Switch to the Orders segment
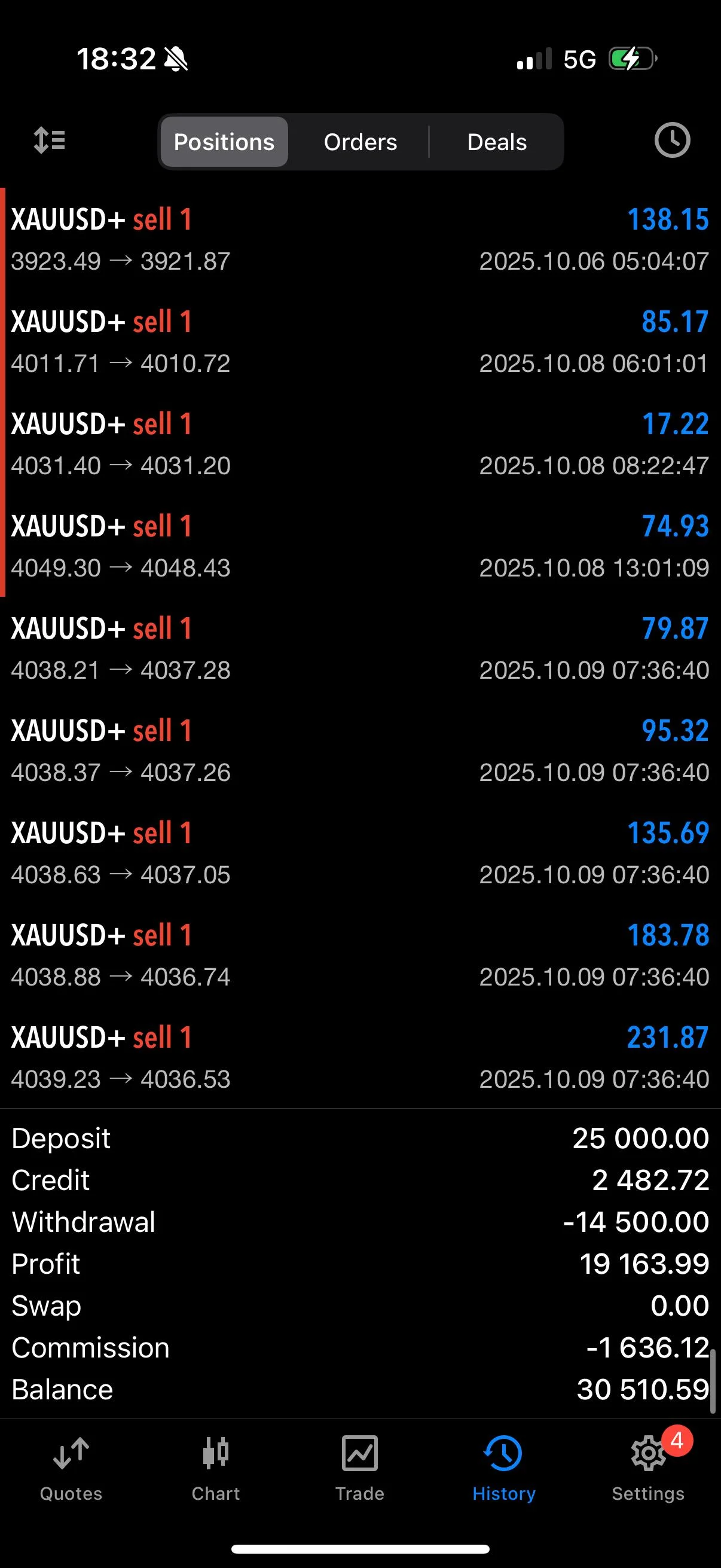Viewport: 721px width, 1568px height. 360,142
